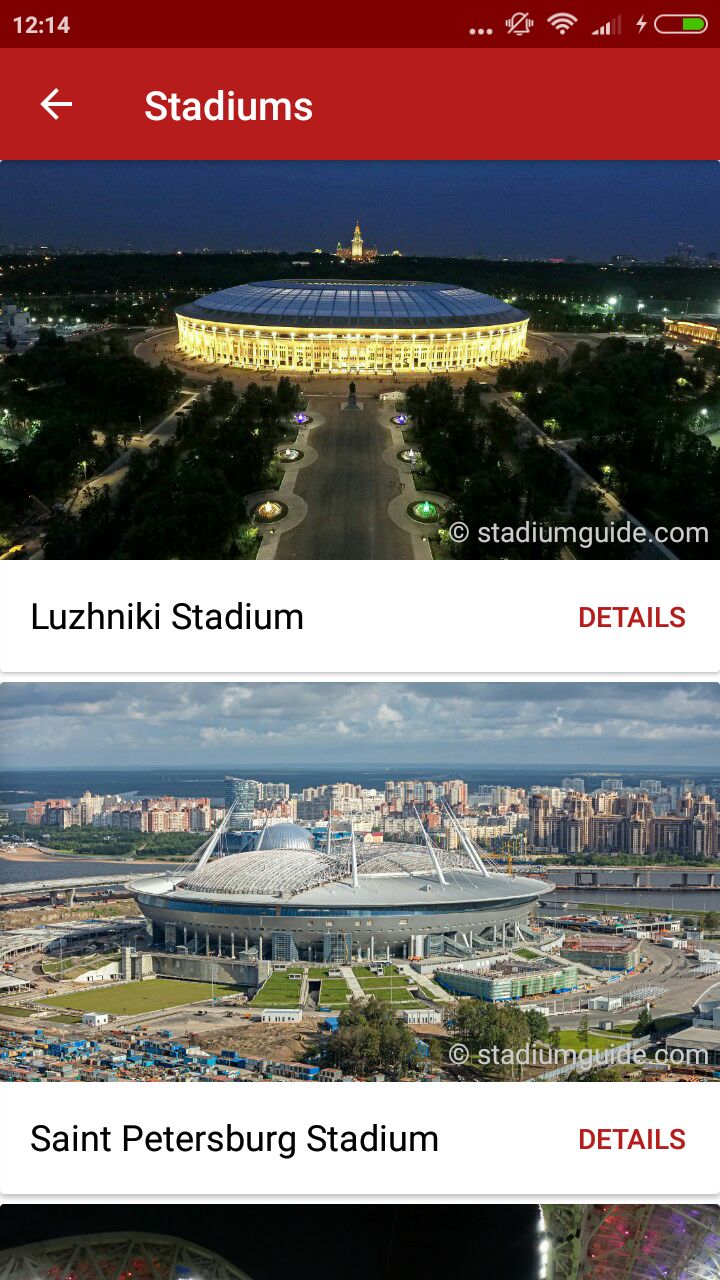The height and width of the screenshot is (1280, 720).
Task: View Saint Petersburg Stadium details
Action: (631, 1139)
